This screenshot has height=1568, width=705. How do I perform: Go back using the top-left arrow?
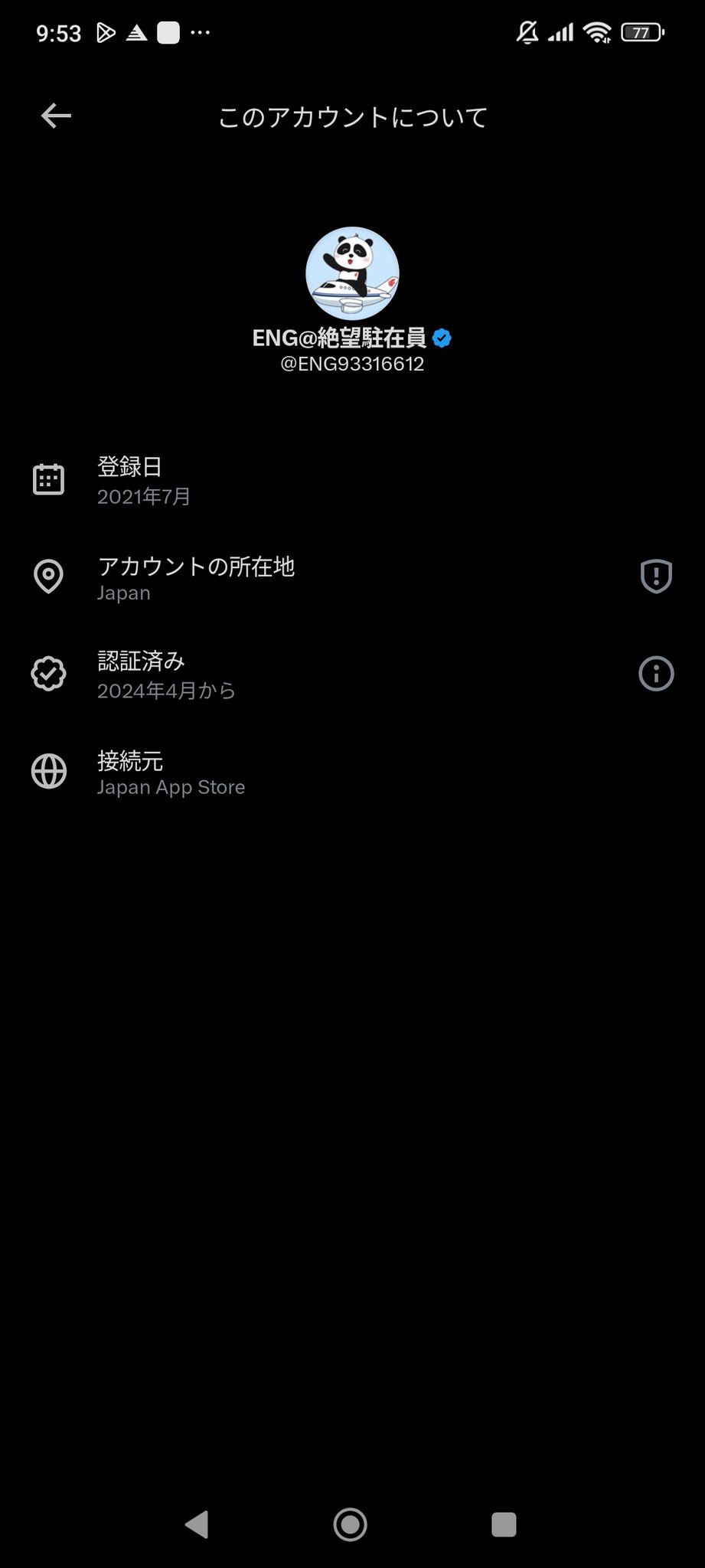[56, 116]
